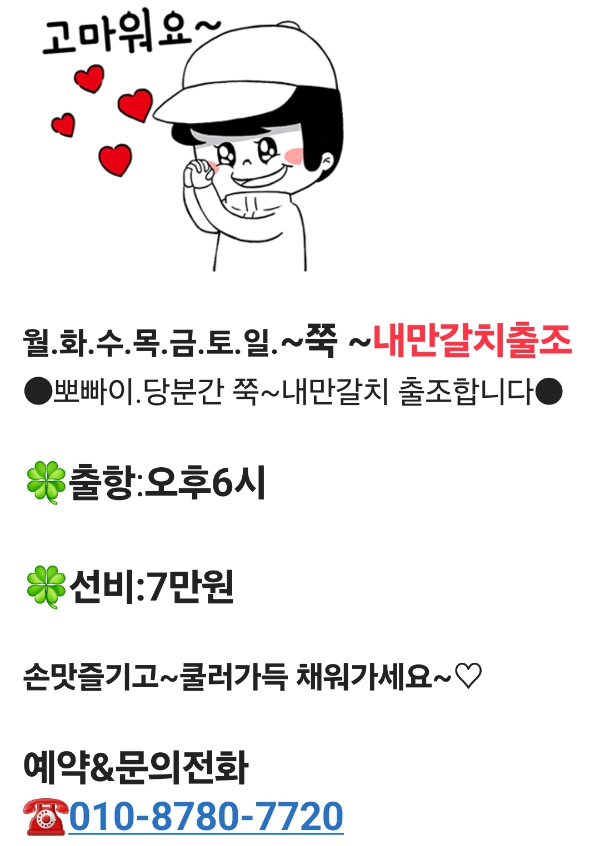Call the phone number 010-8780-7720 link
The height and width of the screenshot is (846, 600).
(206, 817)
